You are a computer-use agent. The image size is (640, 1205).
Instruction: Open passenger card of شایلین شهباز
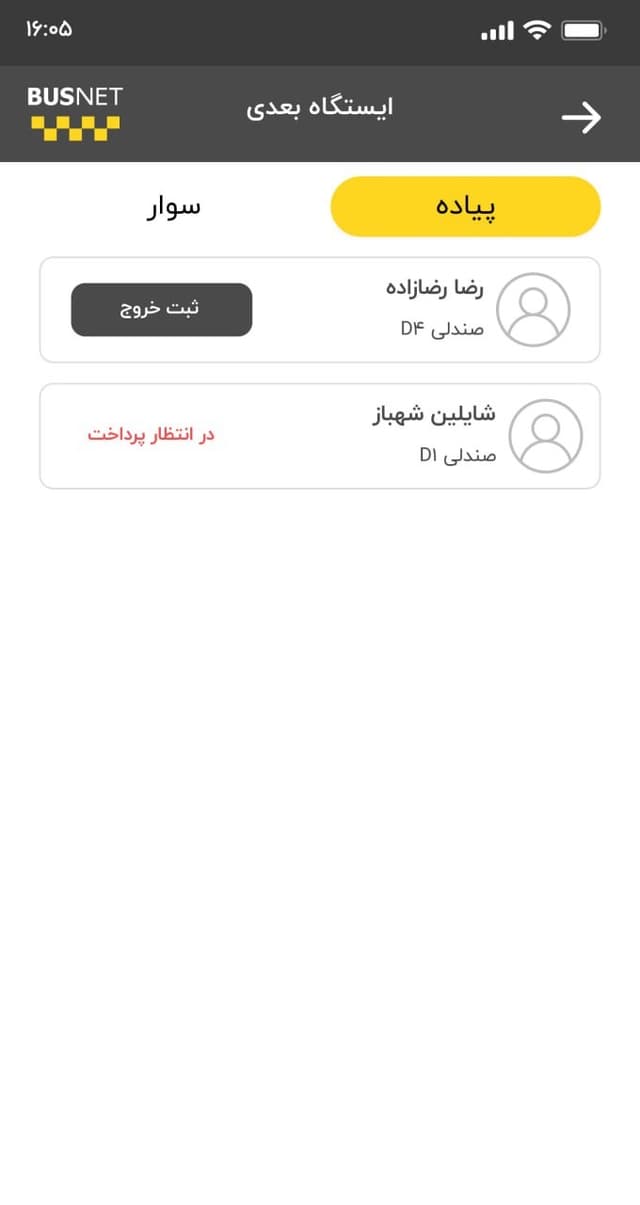[320, 436]
